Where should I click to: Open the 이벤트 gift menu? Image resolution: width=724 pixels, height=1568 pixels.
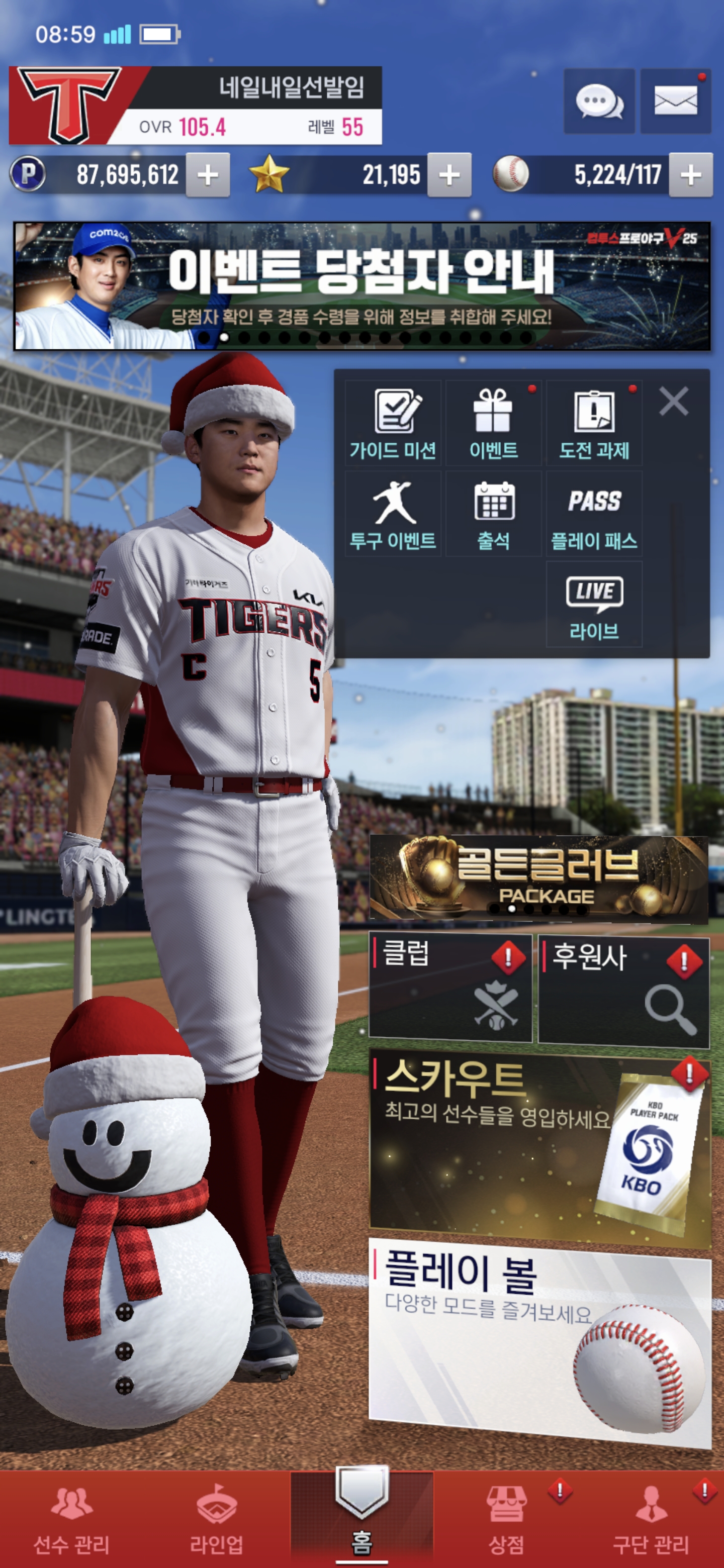tap(493, 424)
